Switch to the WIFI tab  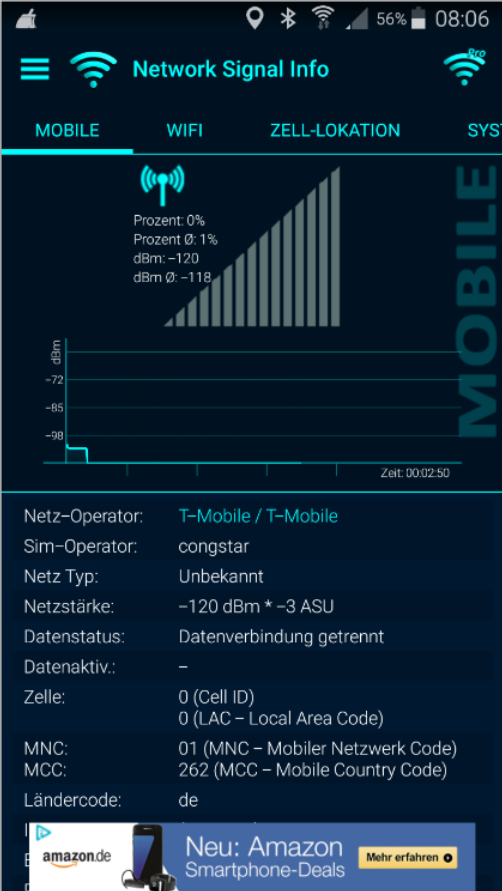click(184, 130)
